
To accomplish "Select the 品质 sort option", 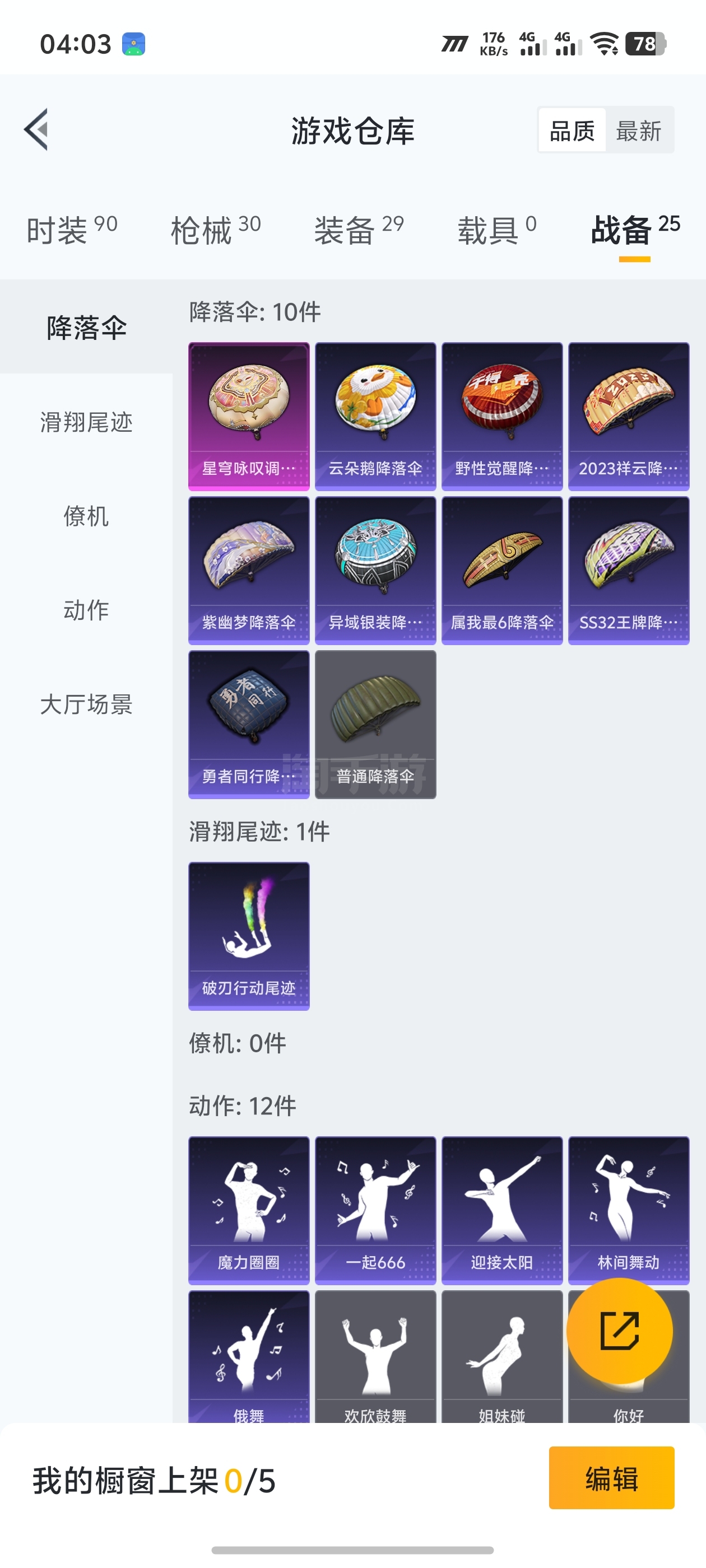I will pyautogui.click(x=572, y=130).
